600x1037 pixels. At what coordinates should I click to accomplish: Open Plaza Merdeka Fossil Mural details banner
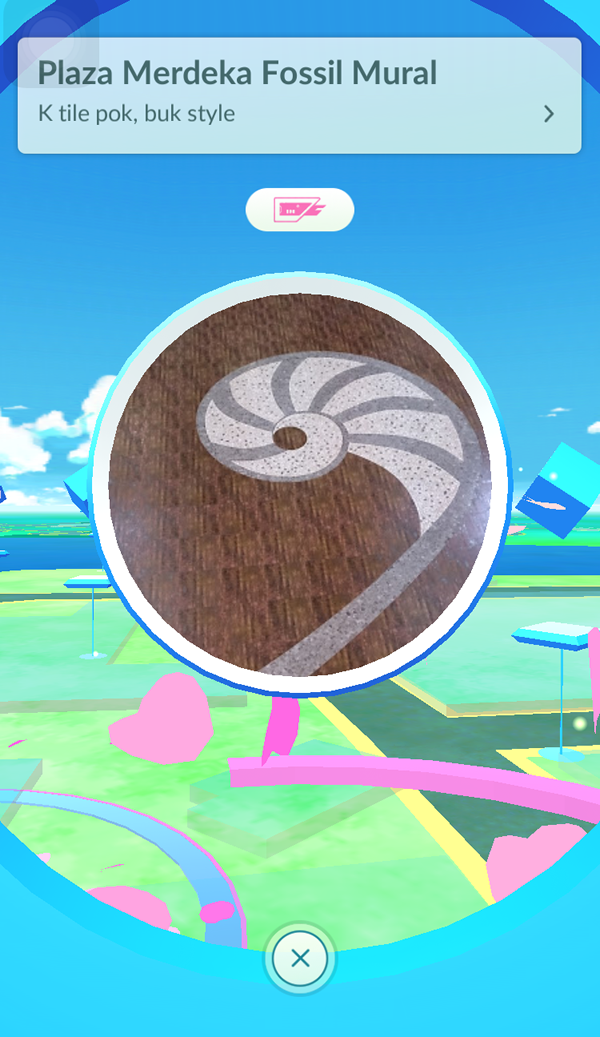coord(299,95)
